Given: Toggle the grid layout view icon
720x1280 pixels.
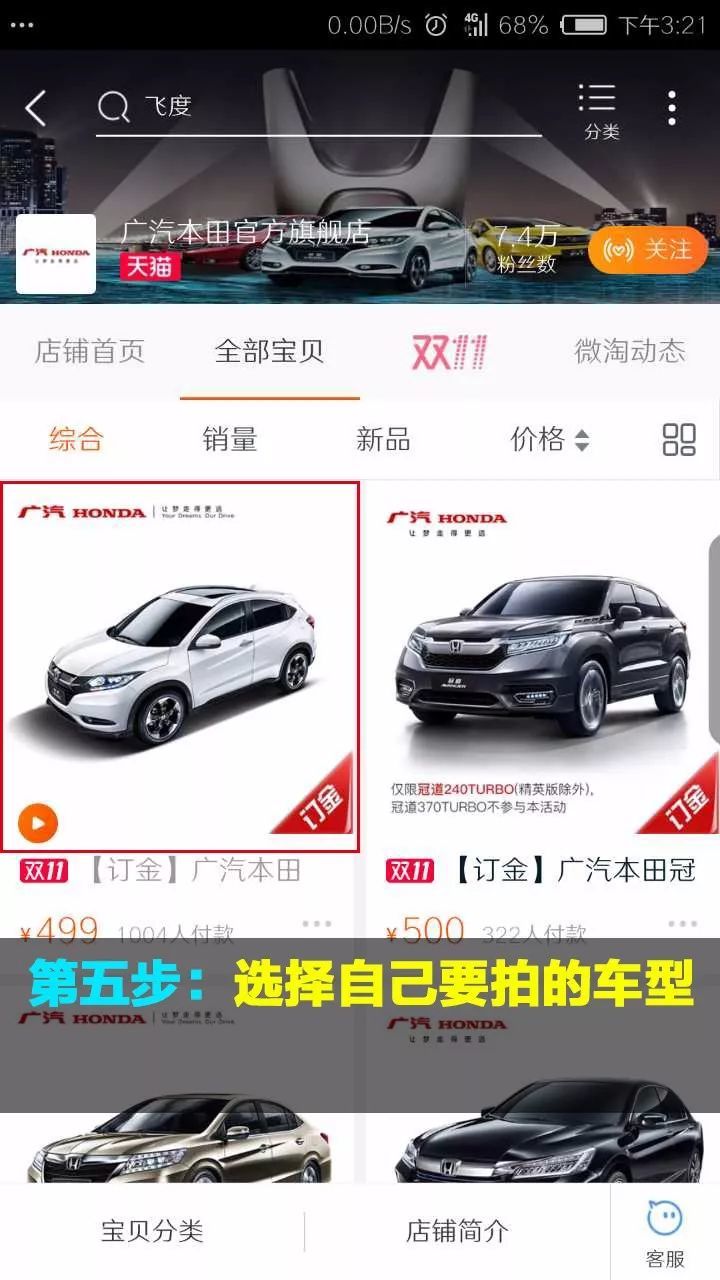Looking at the screenshot, I should [679, 439].
